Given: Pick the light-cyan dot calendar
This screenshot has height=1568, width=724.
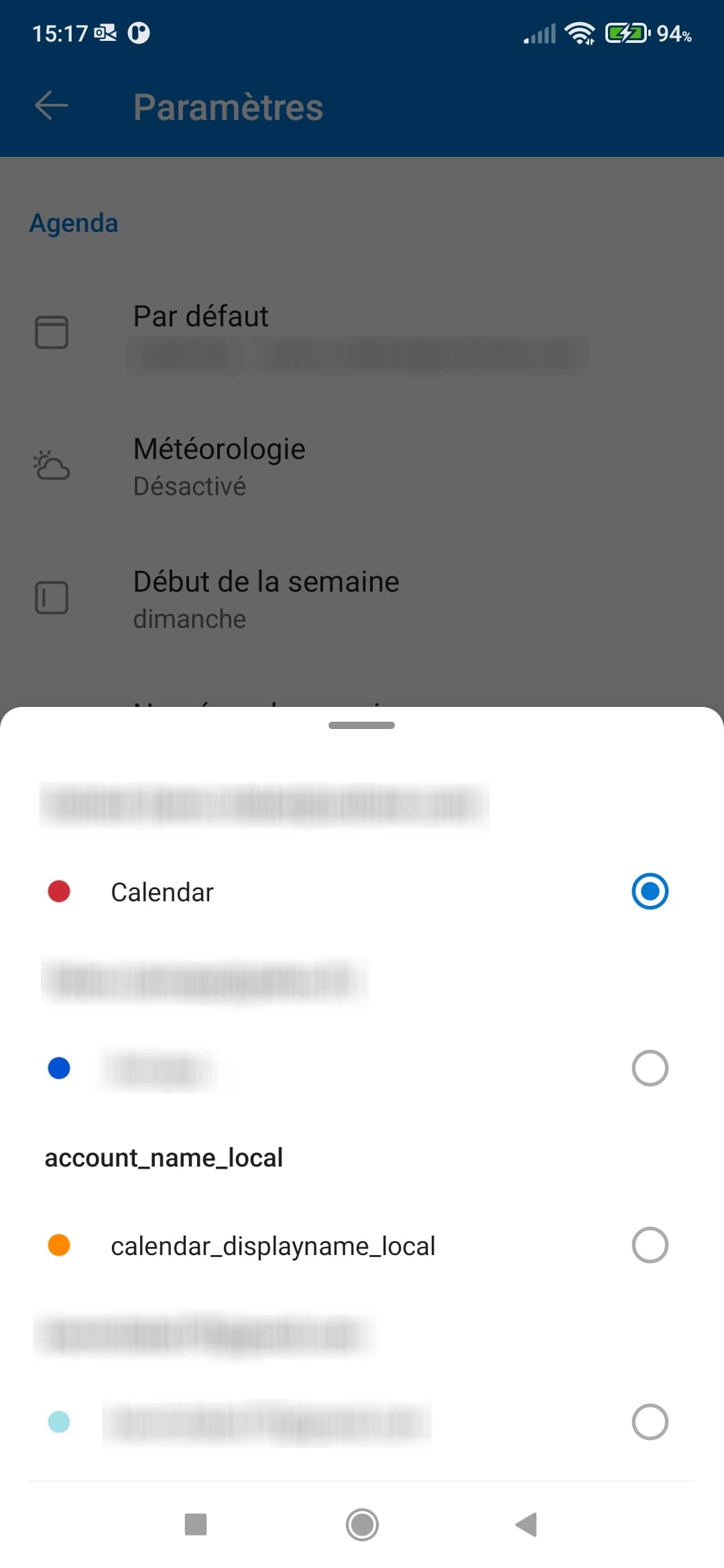Looking at the screenshot, I should tap(650, 1422).
